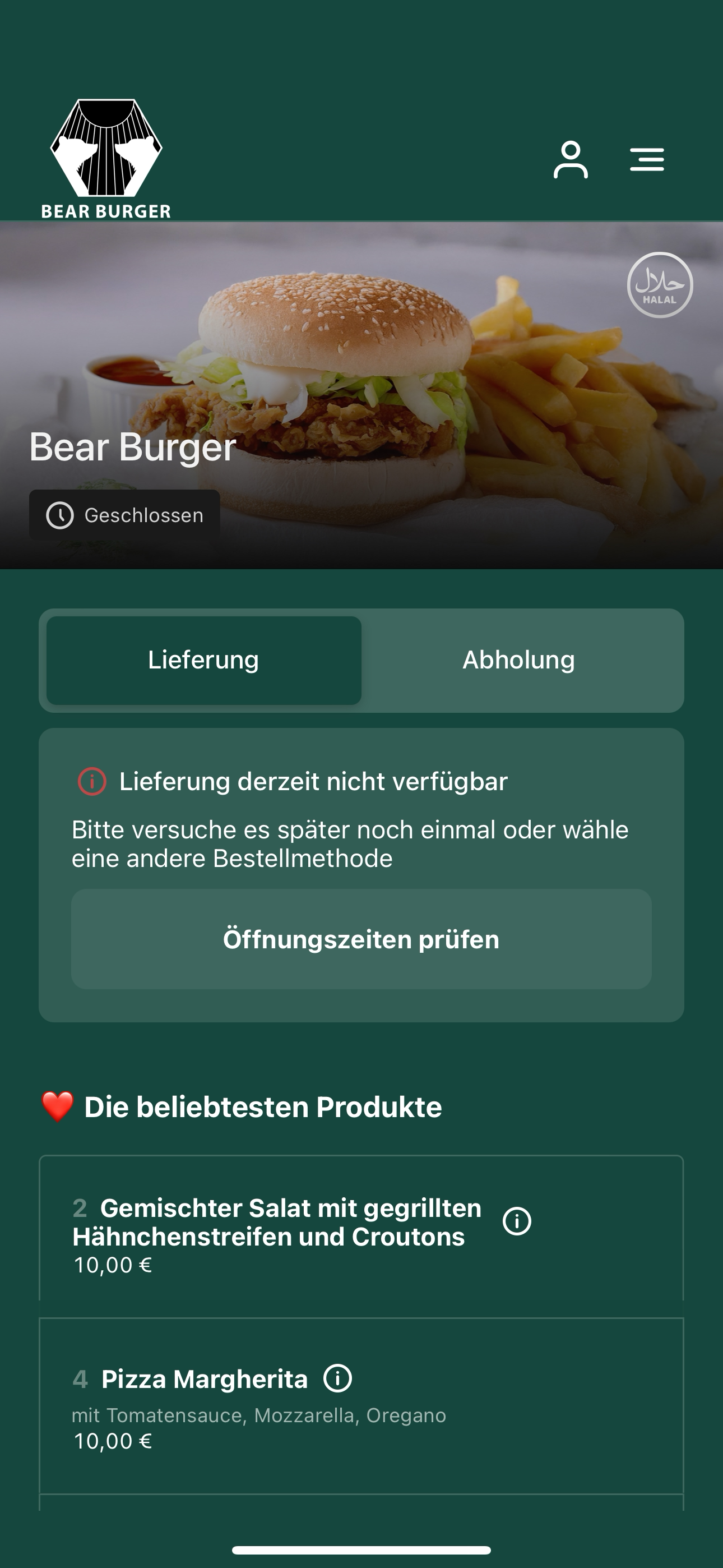This screenshot has height=1568, width=723.
Task: Tap the Bear Burger logo
Action: point(106,158)
